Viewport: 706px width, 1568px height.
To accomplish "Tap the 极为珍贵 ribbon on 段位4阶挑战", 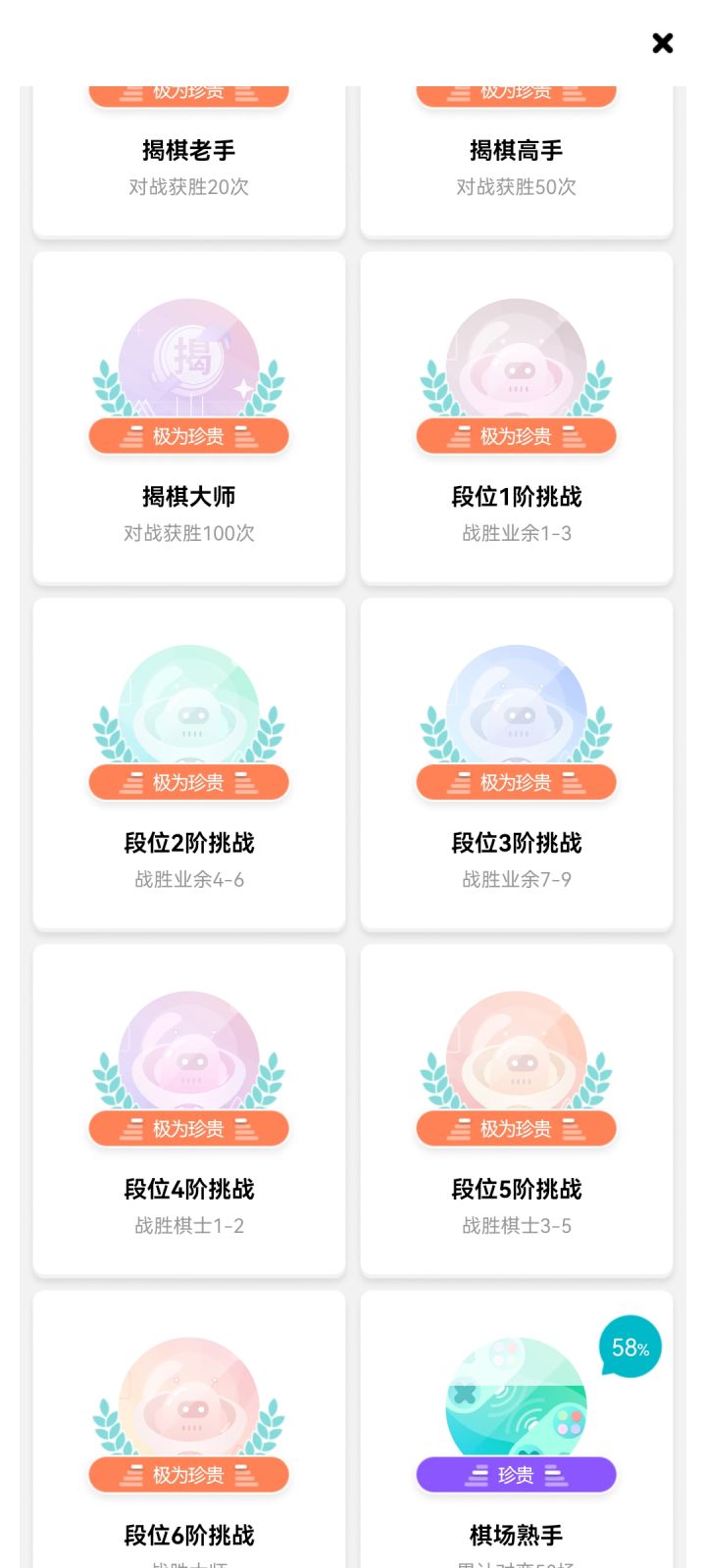I will [x=188, y=1128].
